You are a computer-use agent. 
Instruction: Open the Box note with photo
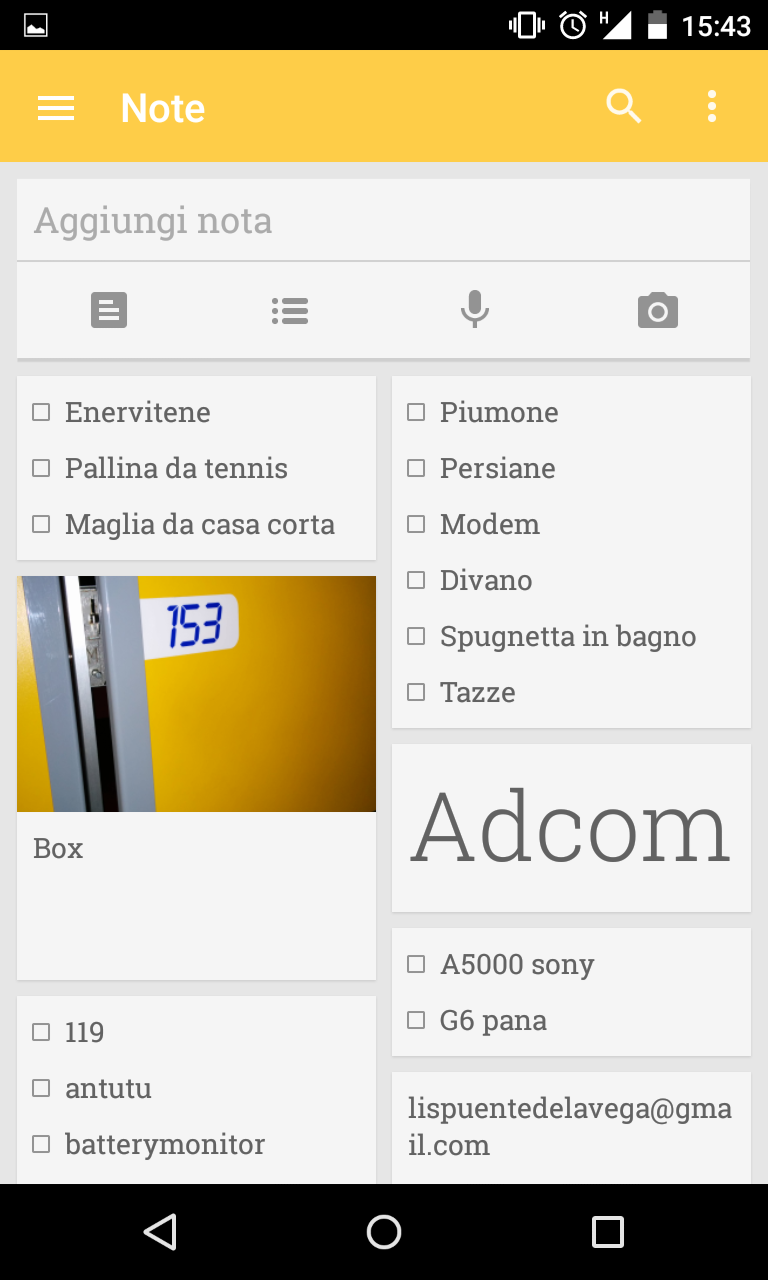click(x=196, y=778)
